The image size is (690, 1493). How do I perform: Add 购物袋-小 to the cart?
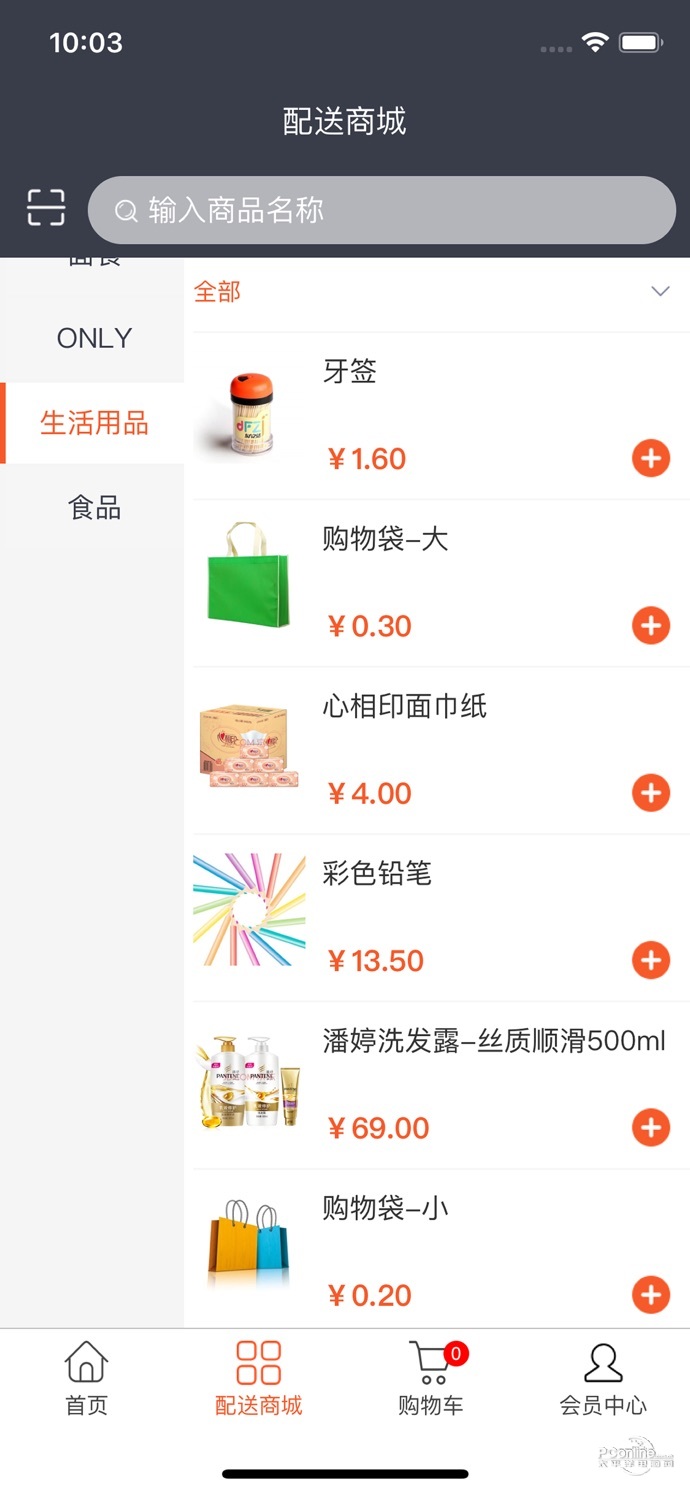point(651,1294)
